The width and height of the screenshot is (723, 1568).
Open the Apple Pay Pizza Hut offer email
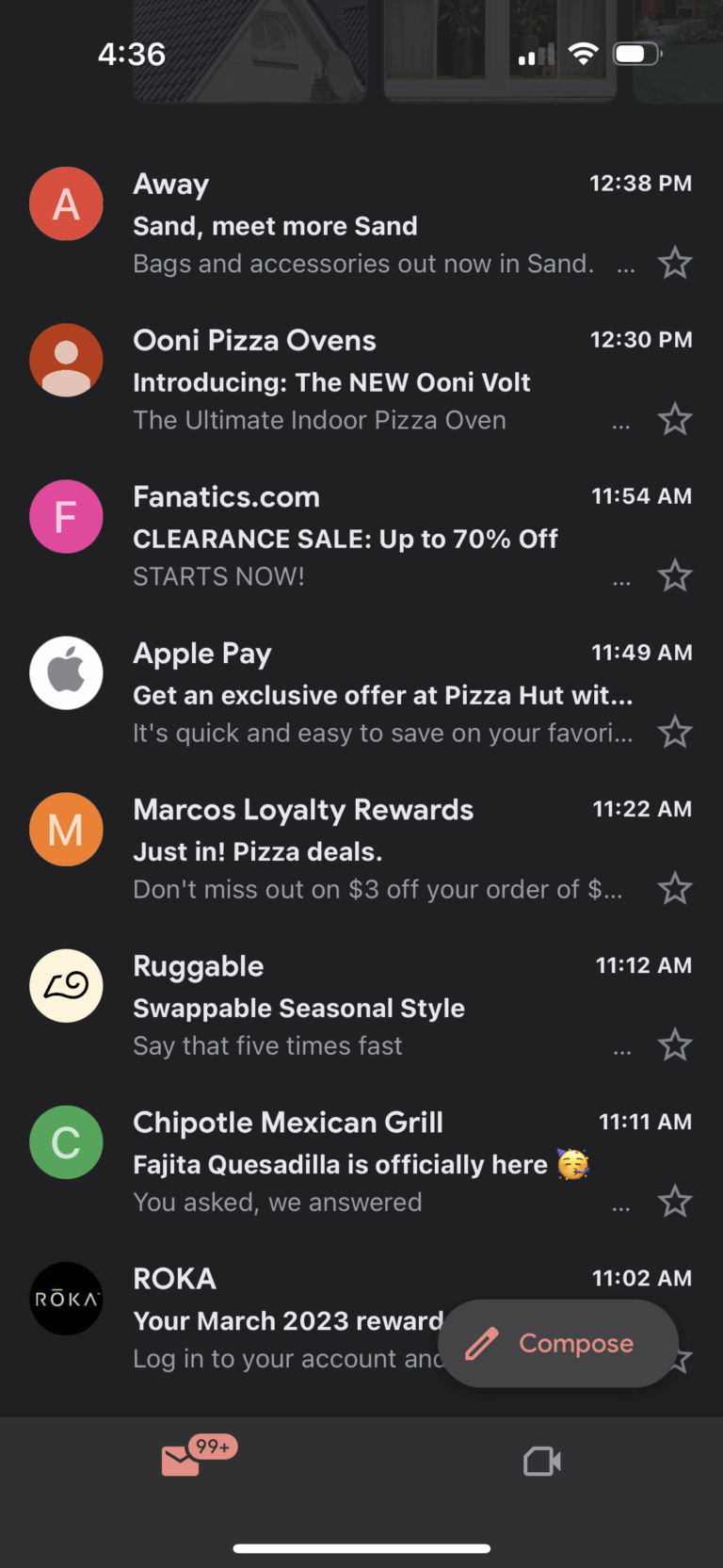[377, 695]
